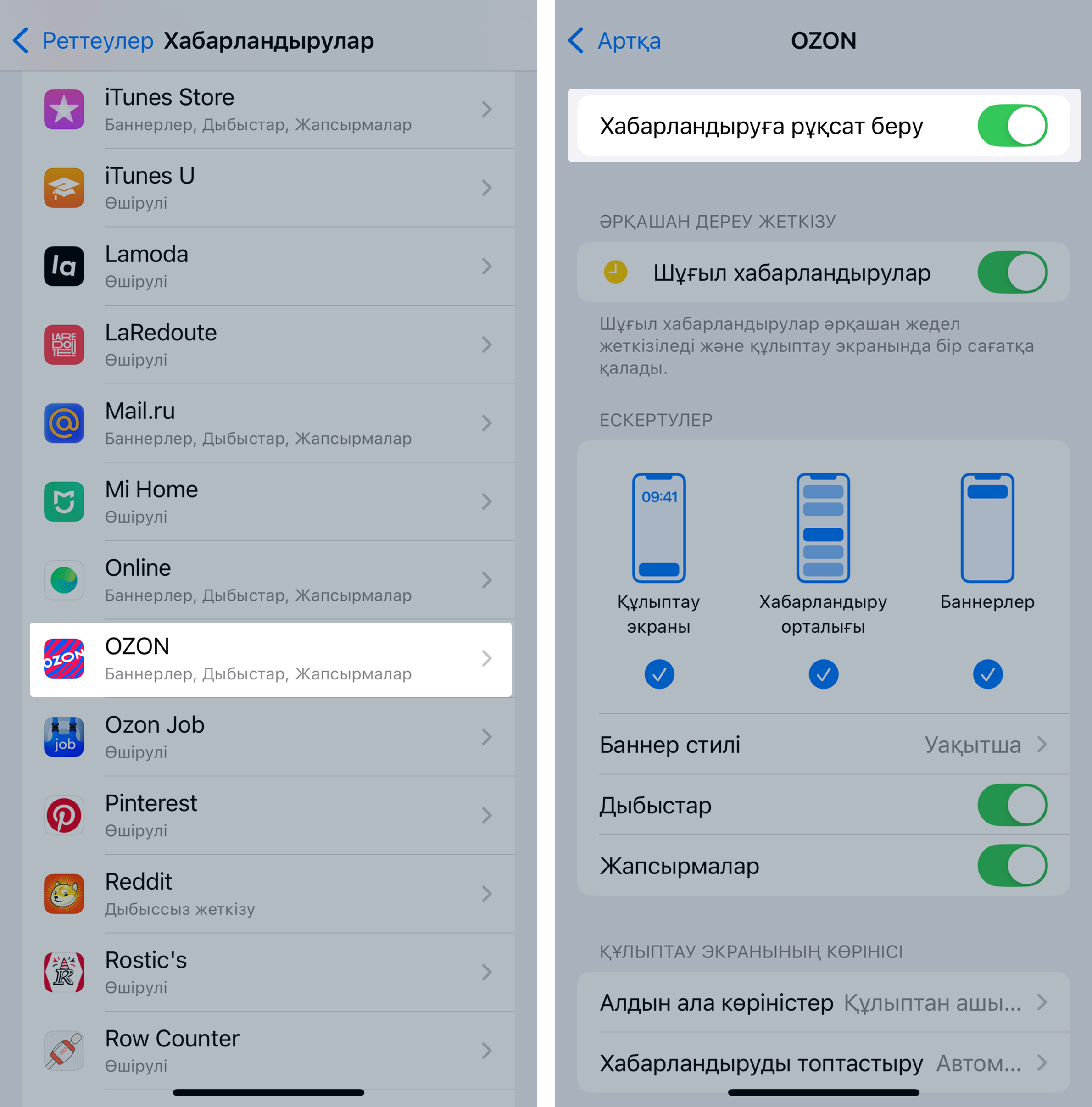The height and width of the screenshot is (1107, 1092).
Task: Open Ozon Job notification settings
Action: pos(269,737)
